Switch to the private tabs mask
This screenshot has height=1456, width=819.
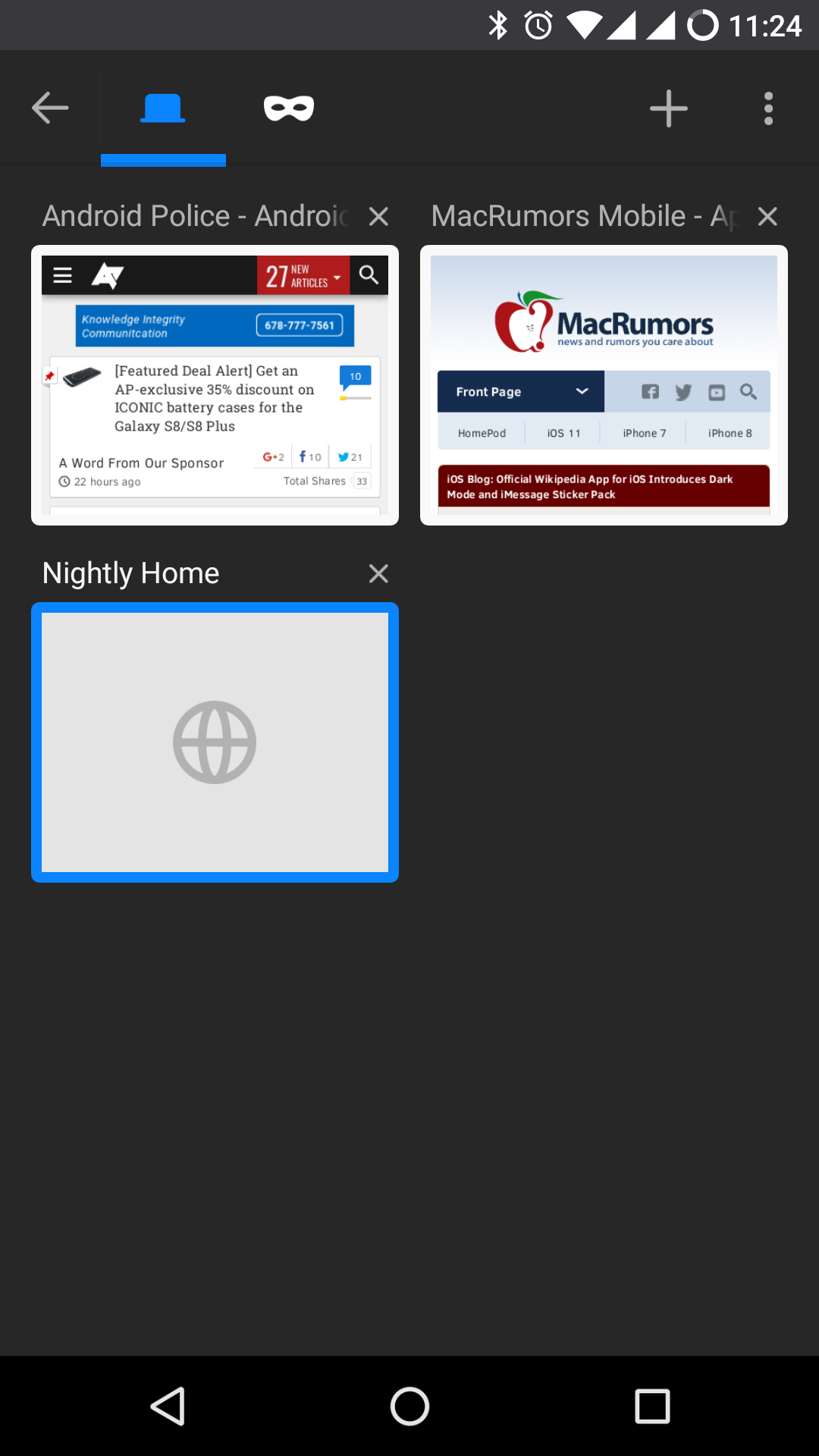pyautogui.click(x=289, y=108)
